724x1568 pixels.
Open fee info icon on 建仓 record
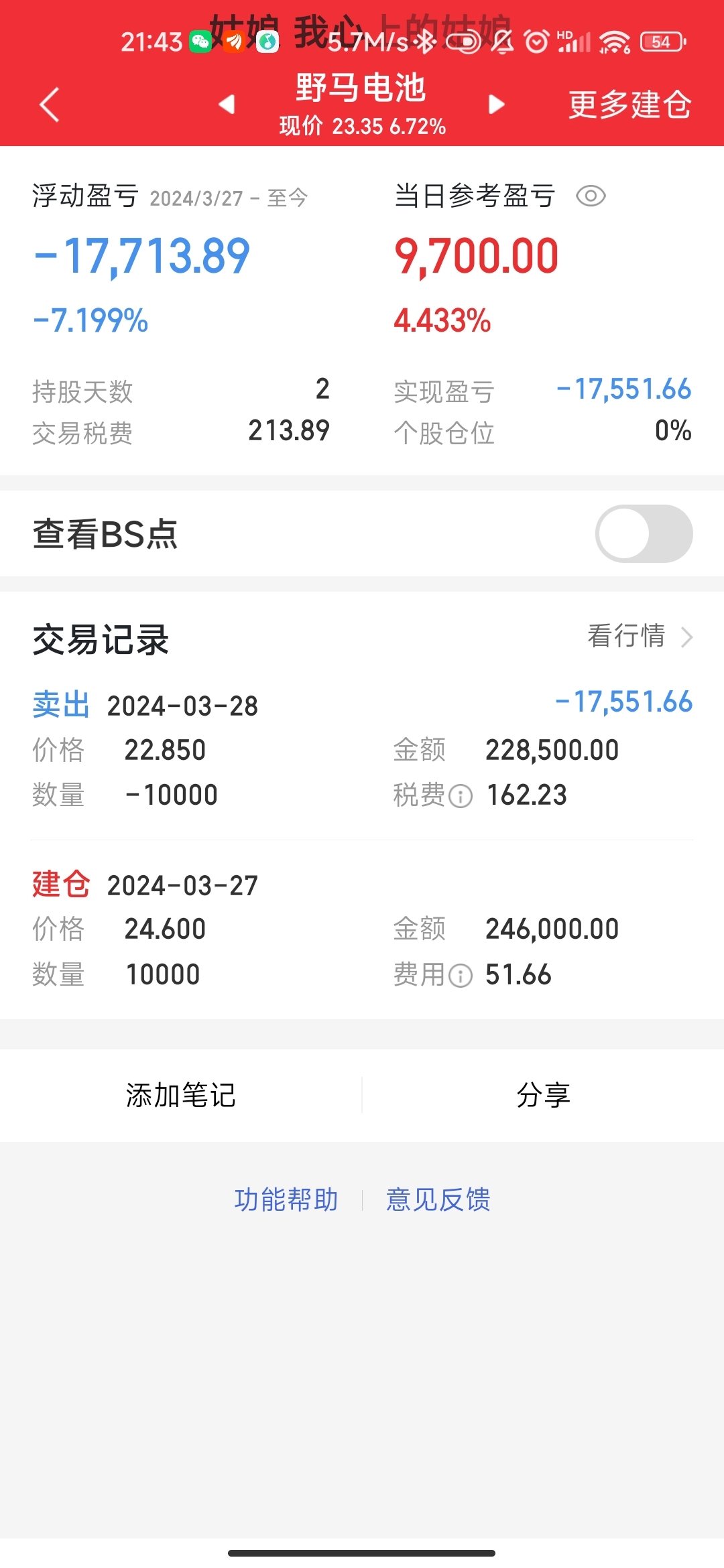[x=461, y=974]
